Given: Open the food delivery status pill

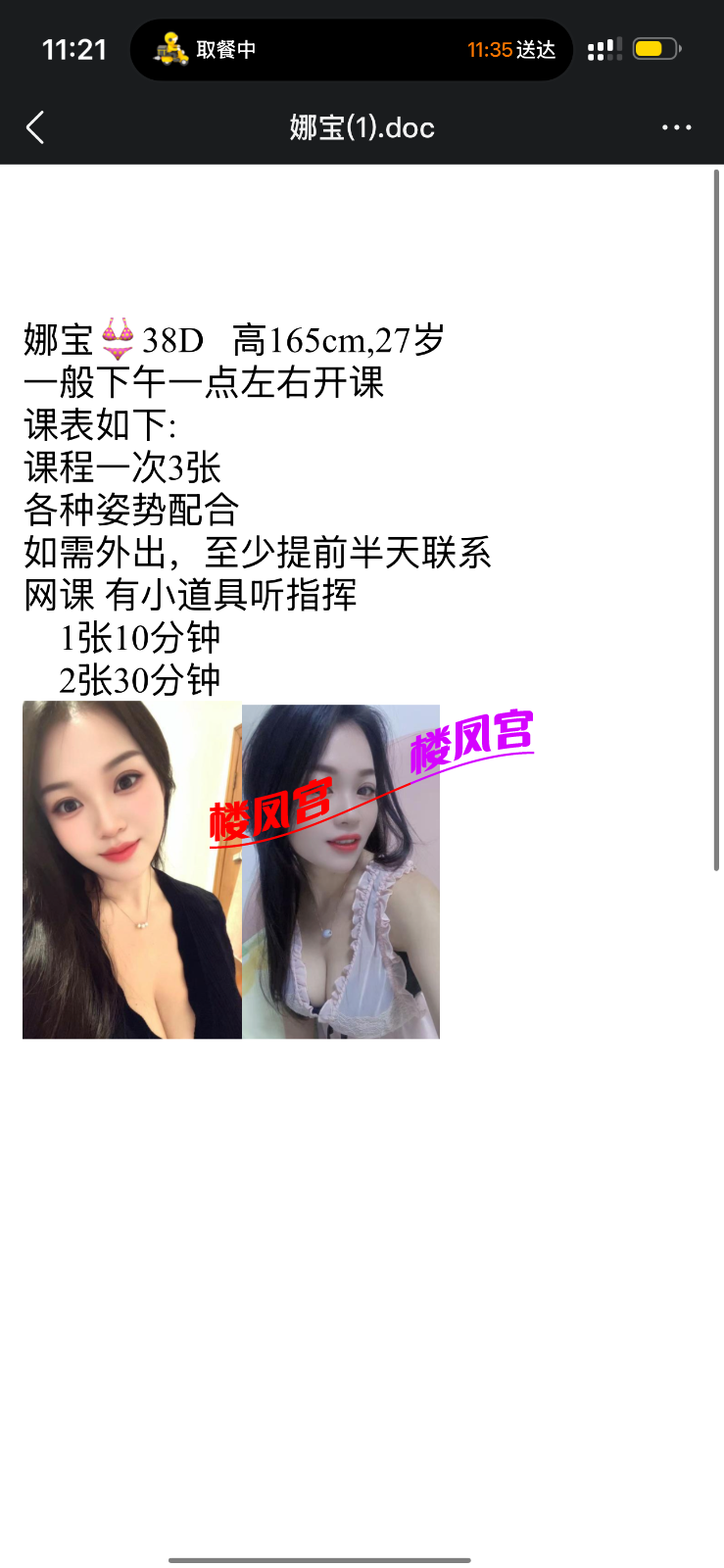Looking at the screenshot, I should tap(351, 50).
